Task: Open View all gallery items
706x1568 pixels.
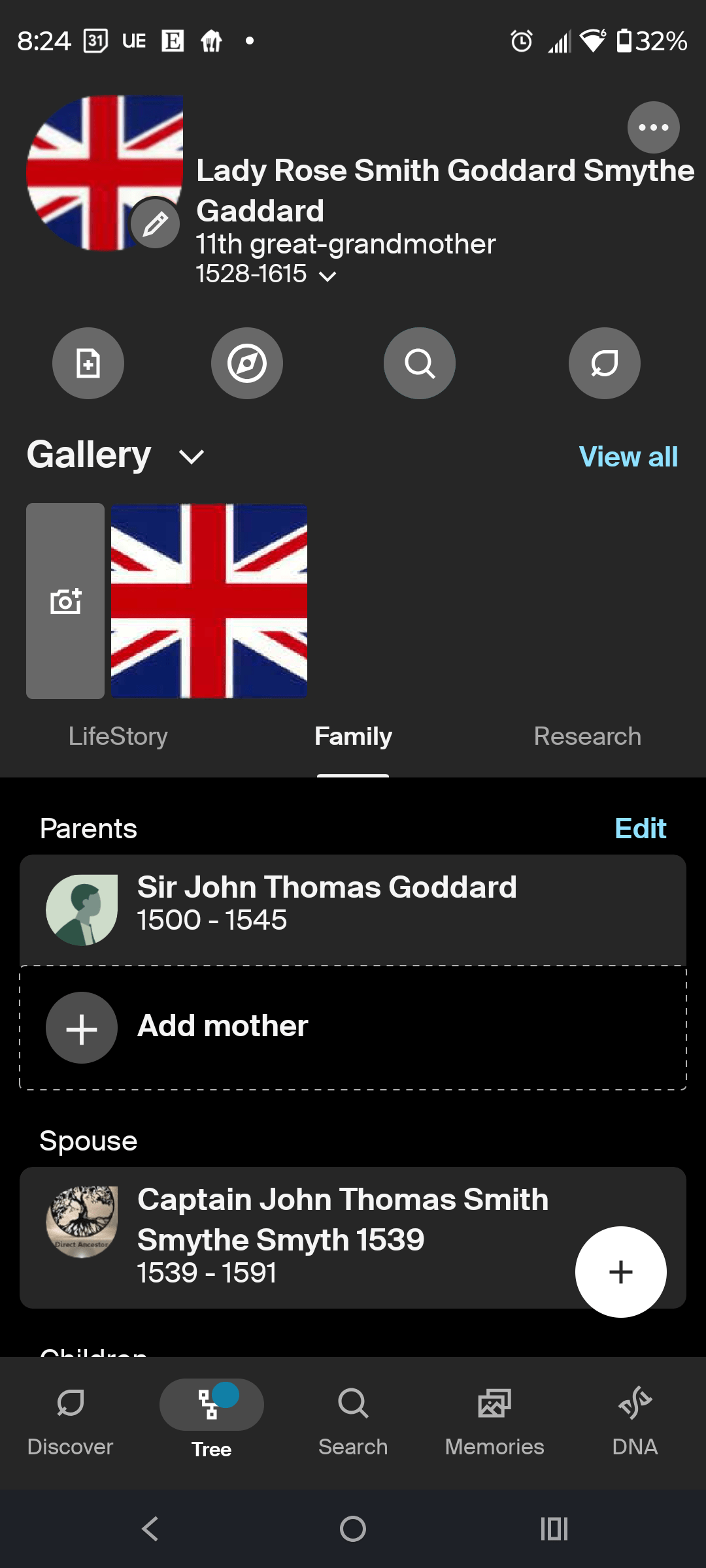Action: tap(627, 456)
